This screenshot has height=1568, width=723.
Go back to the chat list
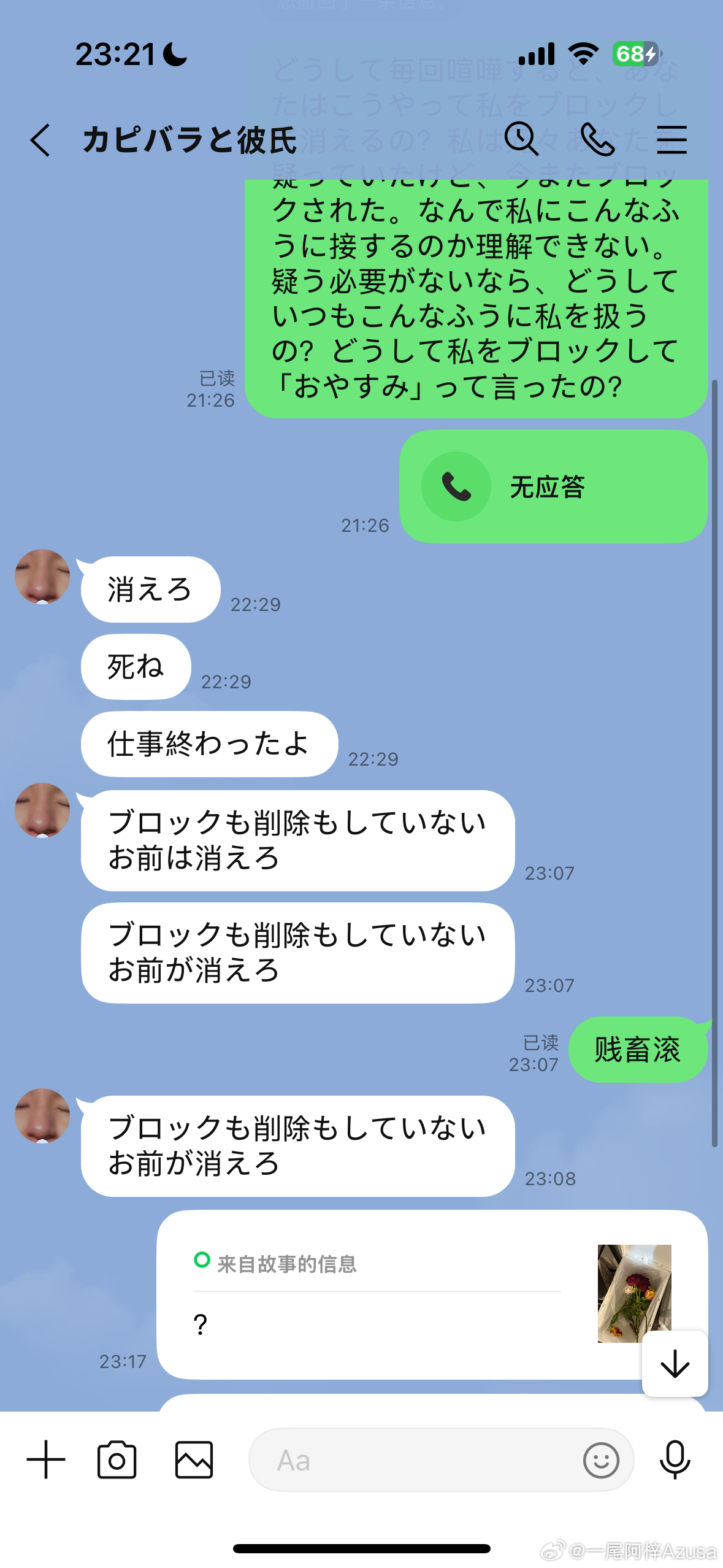(x=40, y=140)
